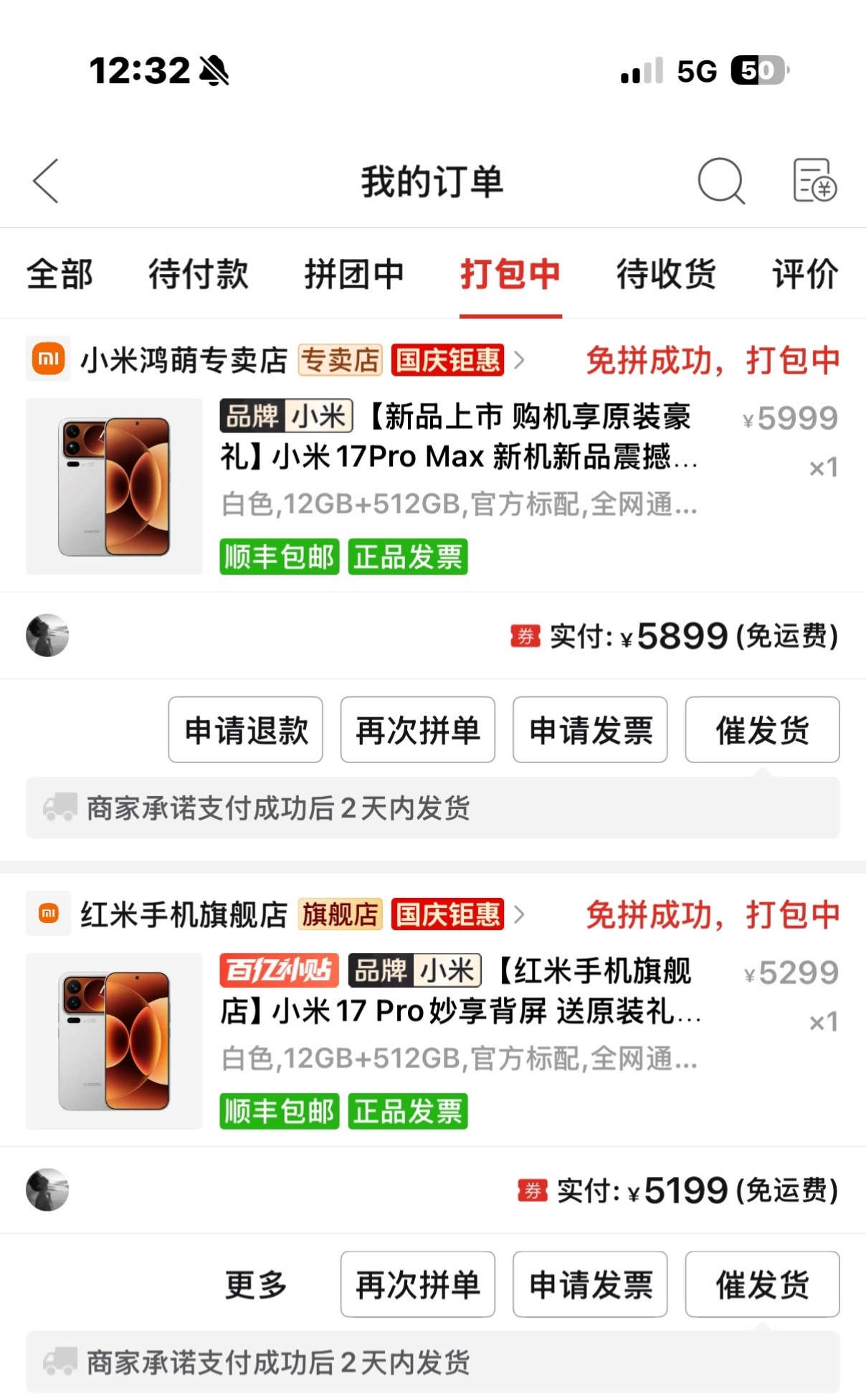The image size is (866, 1400).
Task: Tap 更多 on the 红米手机旗舰店 order
Action: pos(256,1285)
